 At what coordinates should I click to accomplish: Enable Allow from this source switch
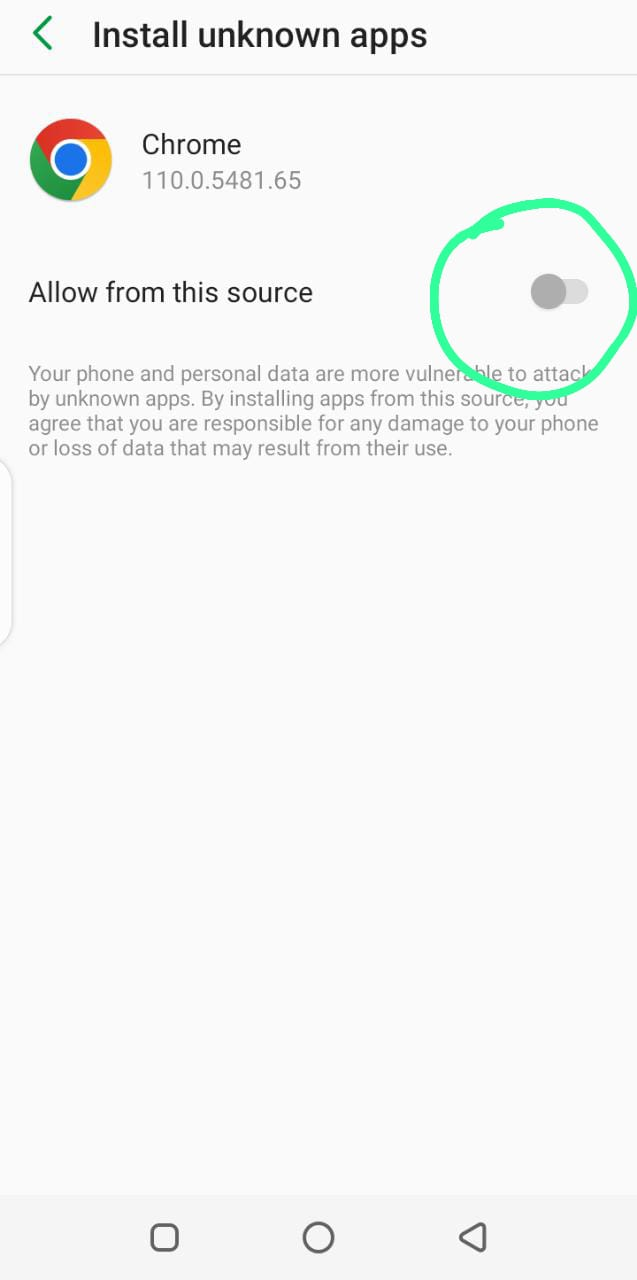(x=558, y=292)
